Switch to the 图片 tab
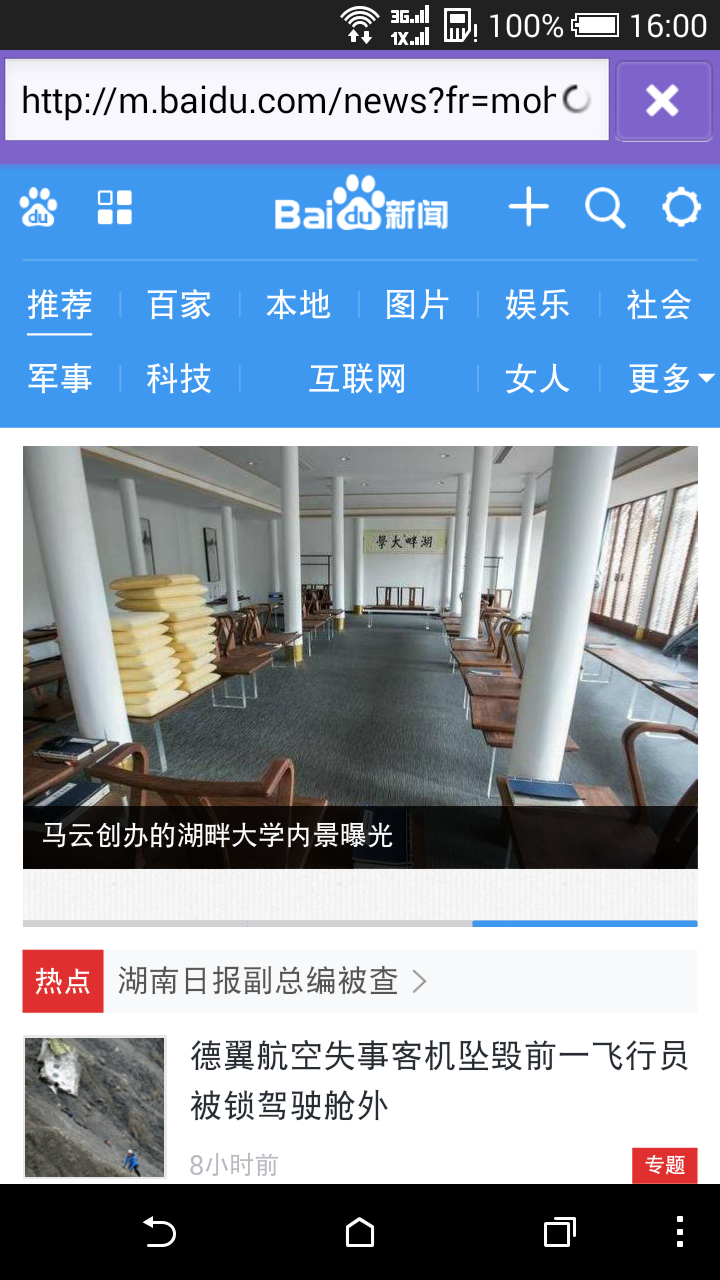The height and width of the screenshot is (1280, 720). 417,305
